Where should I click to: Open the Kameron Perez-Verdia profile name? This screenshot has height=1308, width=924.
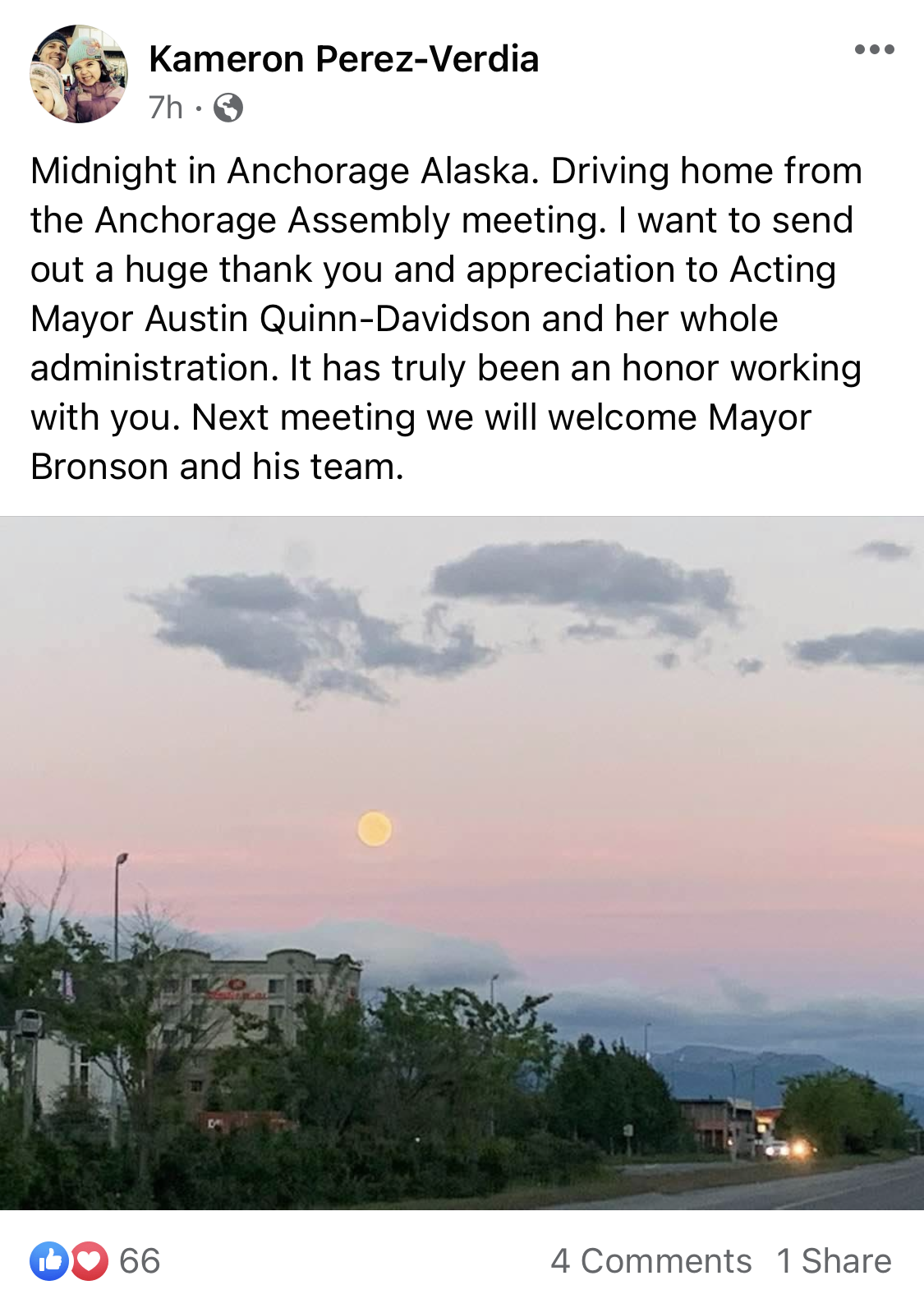(343, 59)
